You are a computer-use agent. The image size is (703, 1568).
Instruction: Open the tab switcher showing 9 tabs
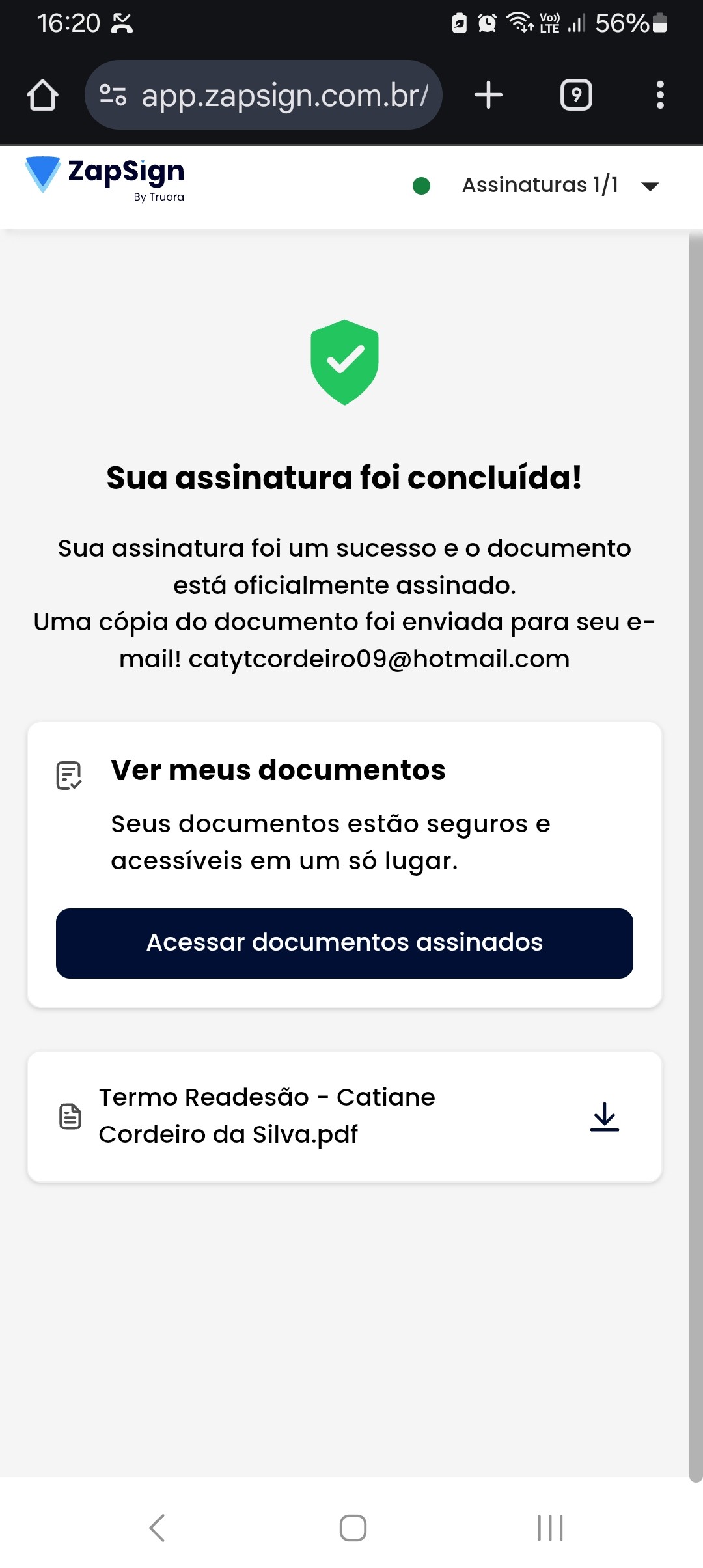pyautogui.click(x=576, y=95)
